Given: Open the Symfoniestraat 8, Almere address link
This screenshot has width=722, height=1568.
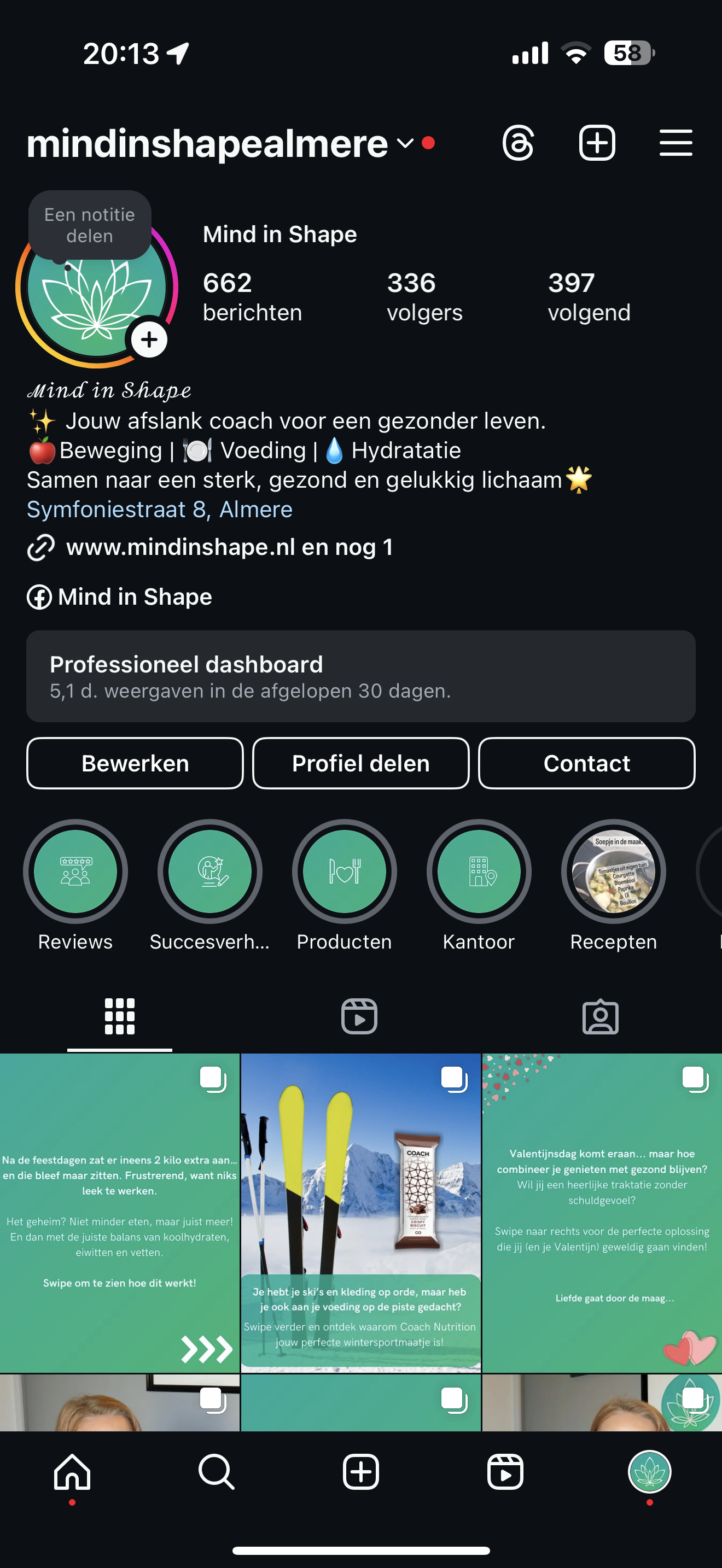Looking at the screenshot, I should tap(160, 510).
